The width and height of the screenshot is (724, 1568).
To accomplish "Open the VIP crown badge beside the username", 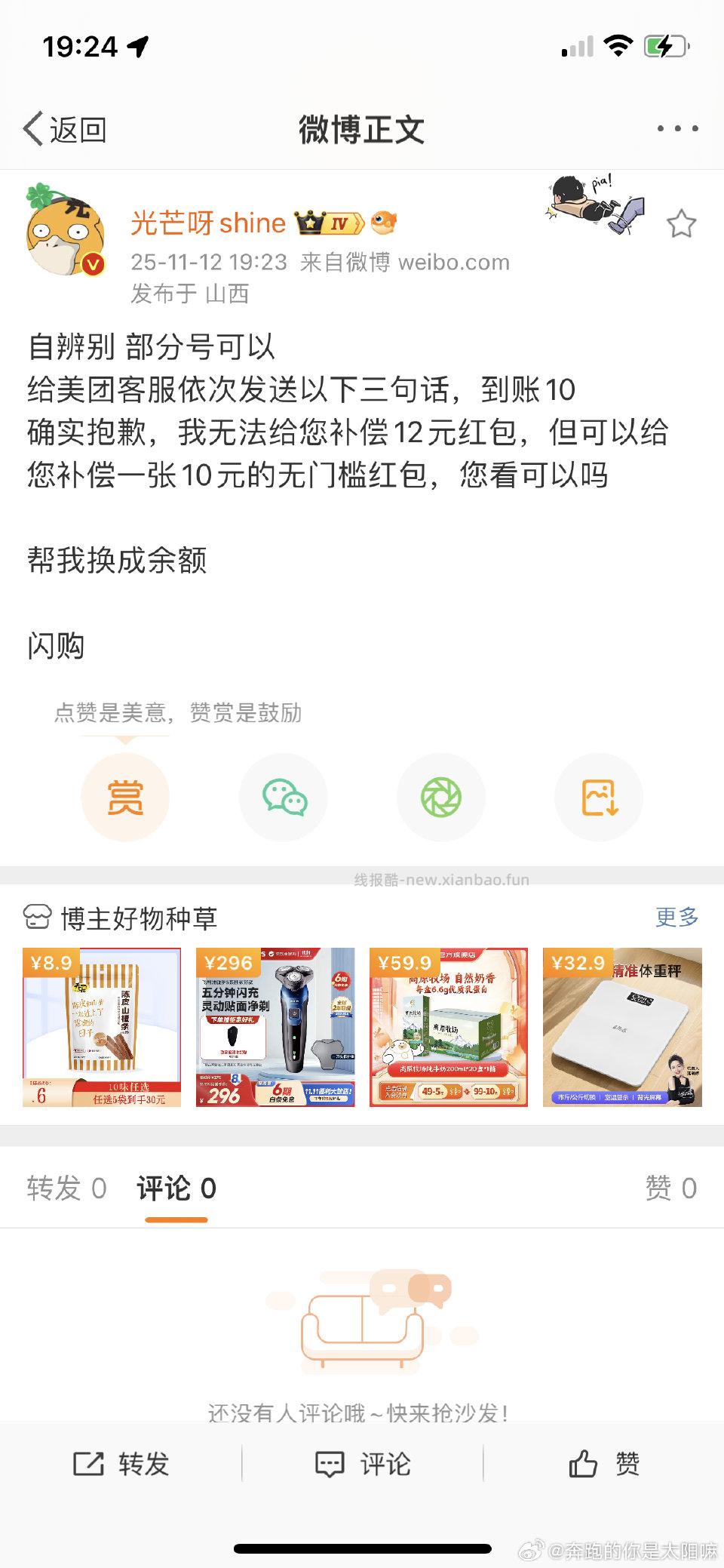I will pos(311,223).
